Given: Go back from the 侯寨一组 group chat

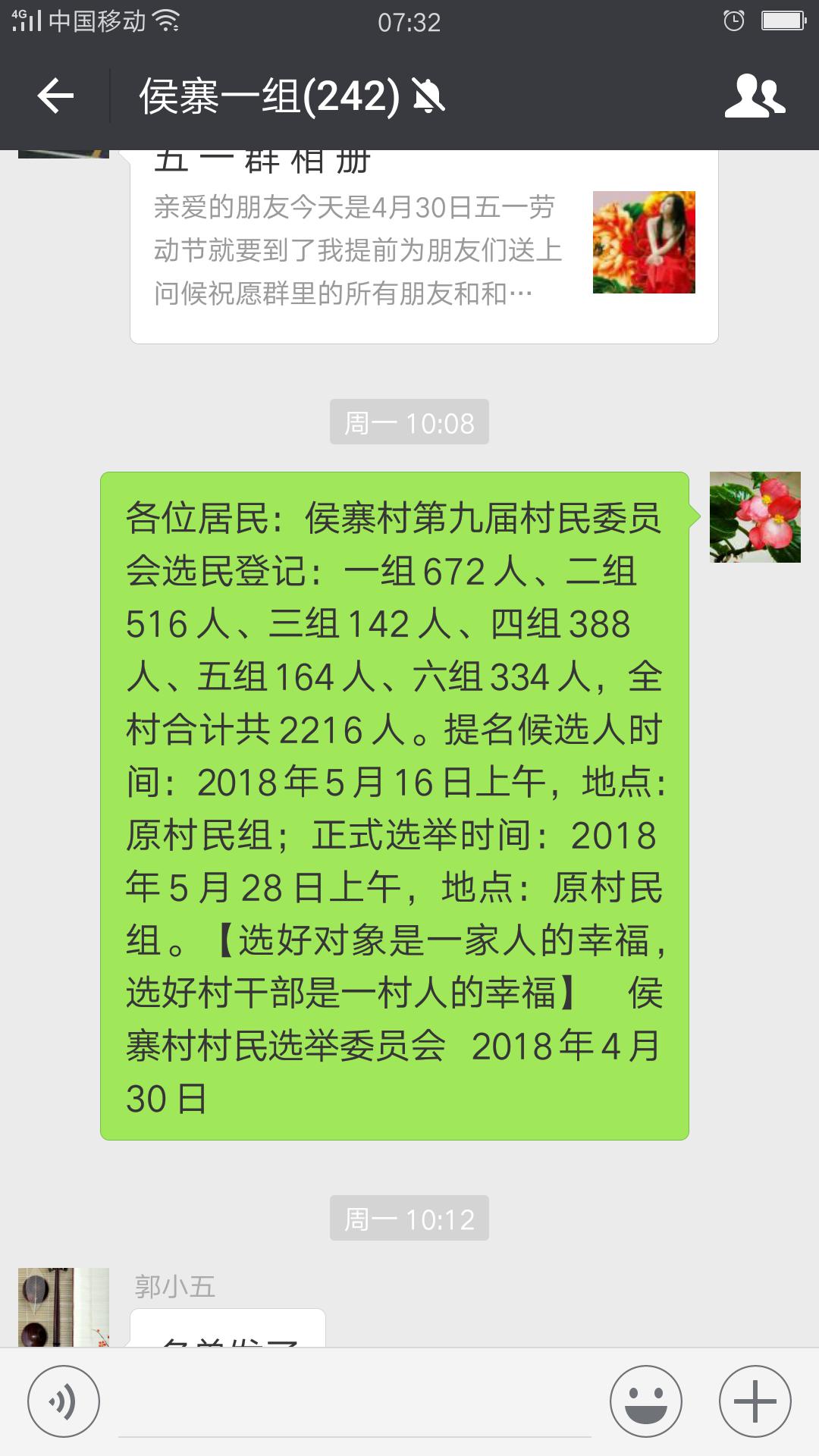Looking at the screenshot, I should coord(55,96).
